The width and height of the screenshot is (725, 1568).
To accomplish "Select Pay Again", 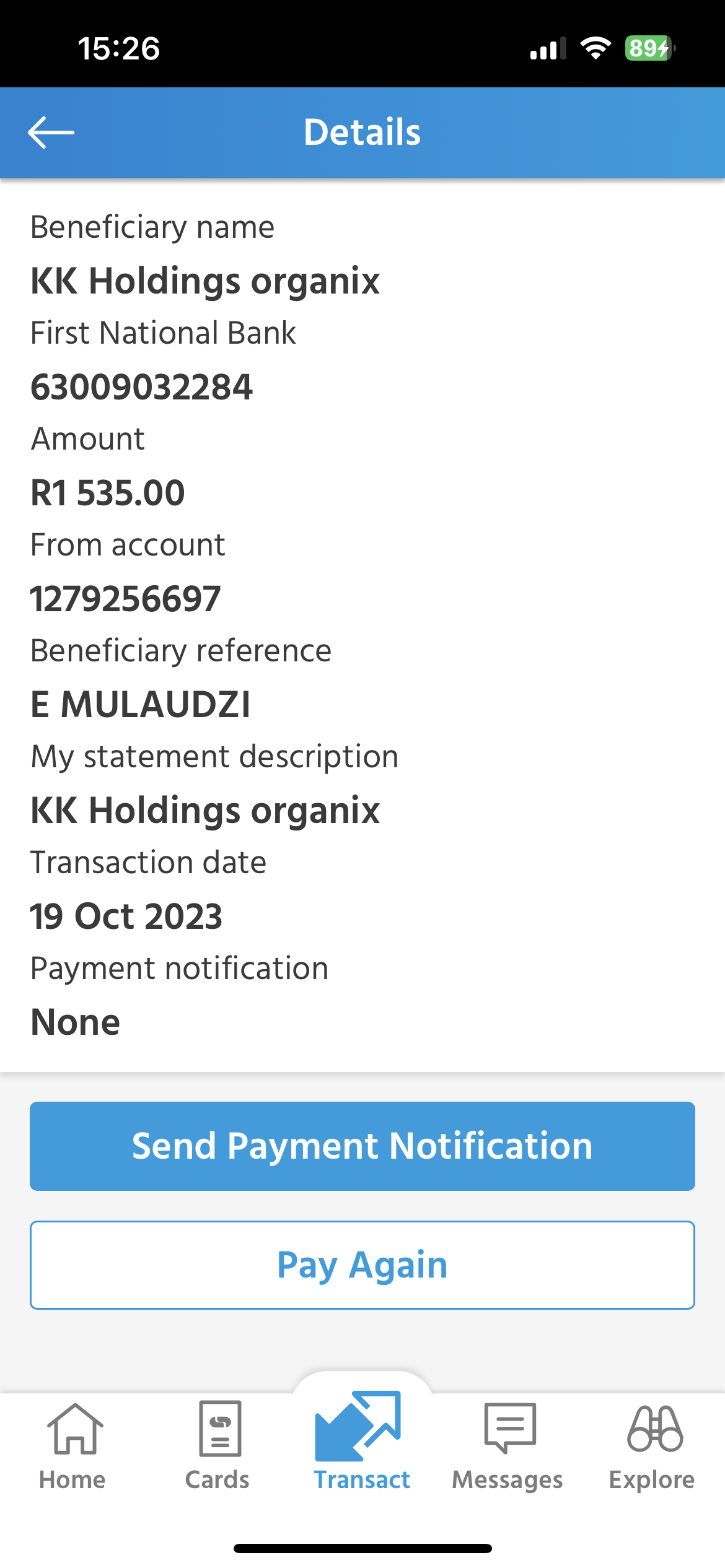I will tap(362, 1265).
